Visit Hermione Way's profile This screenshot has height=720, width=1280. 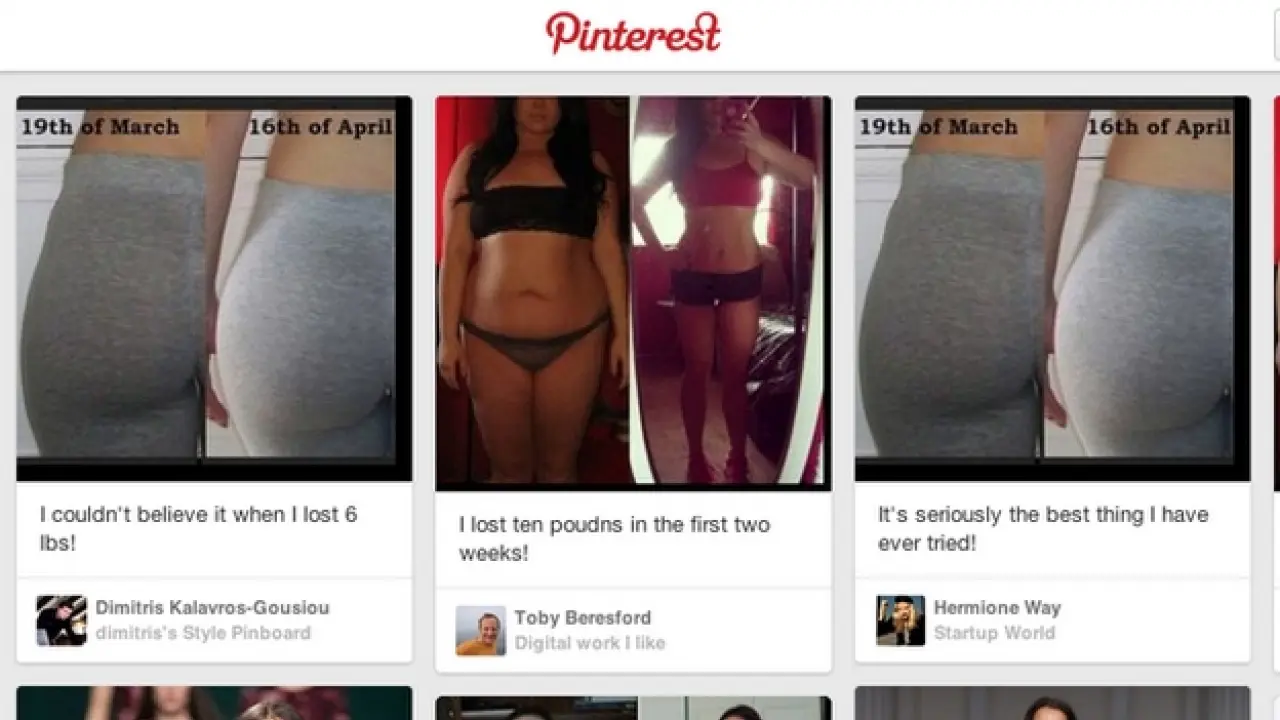997,607
